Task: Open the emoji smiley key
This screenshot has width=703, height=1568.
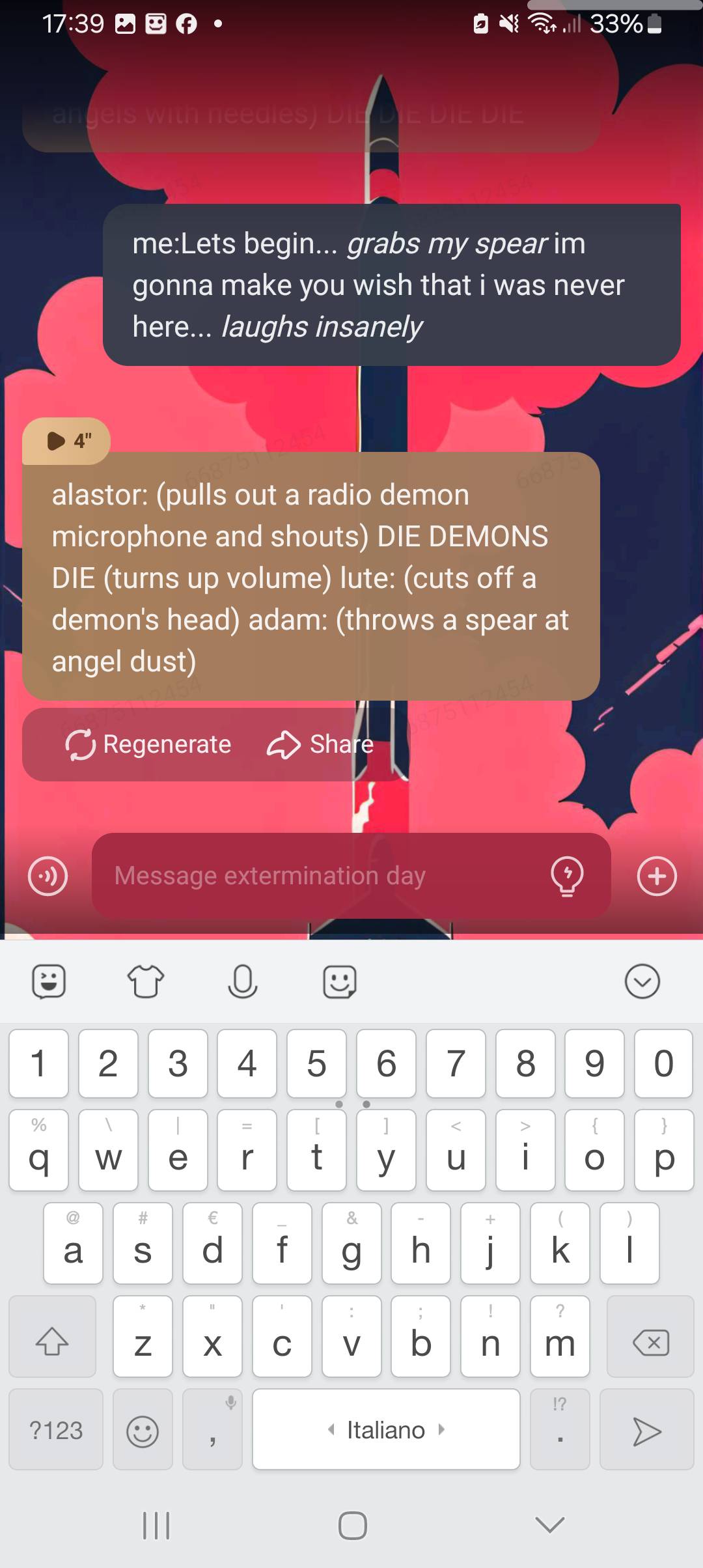Action: pos(143,1431)
